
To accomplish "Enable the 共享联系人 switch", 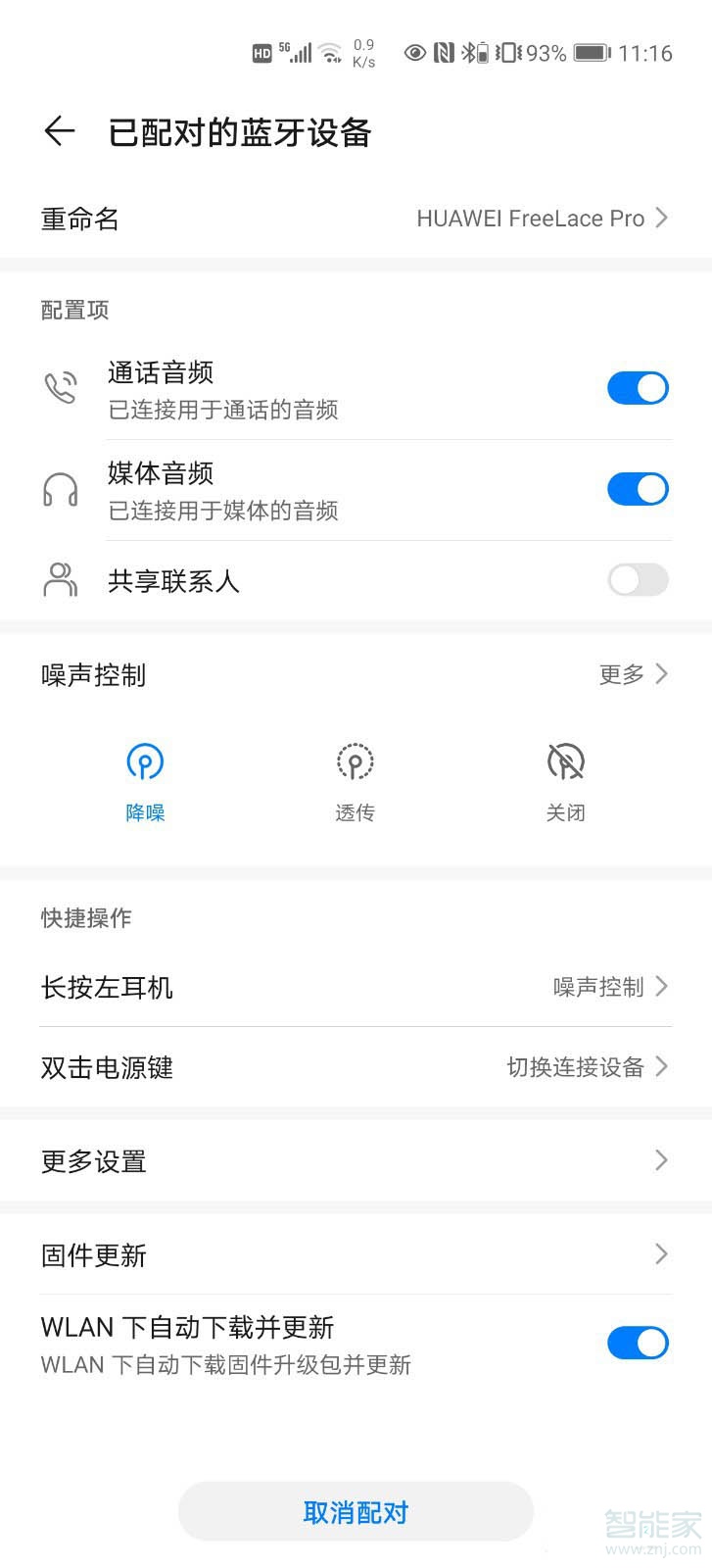I will pyautogui.click(x=638, y=580).
